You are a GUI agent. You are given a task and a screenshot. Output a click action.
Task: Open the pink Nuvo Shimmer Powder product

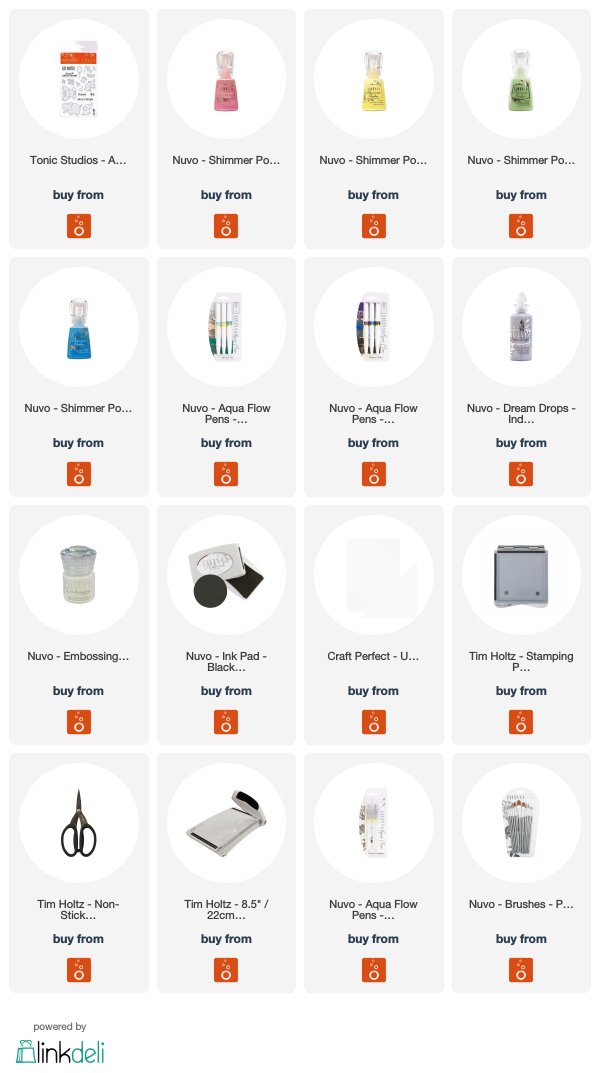click(x=226, y=129)
